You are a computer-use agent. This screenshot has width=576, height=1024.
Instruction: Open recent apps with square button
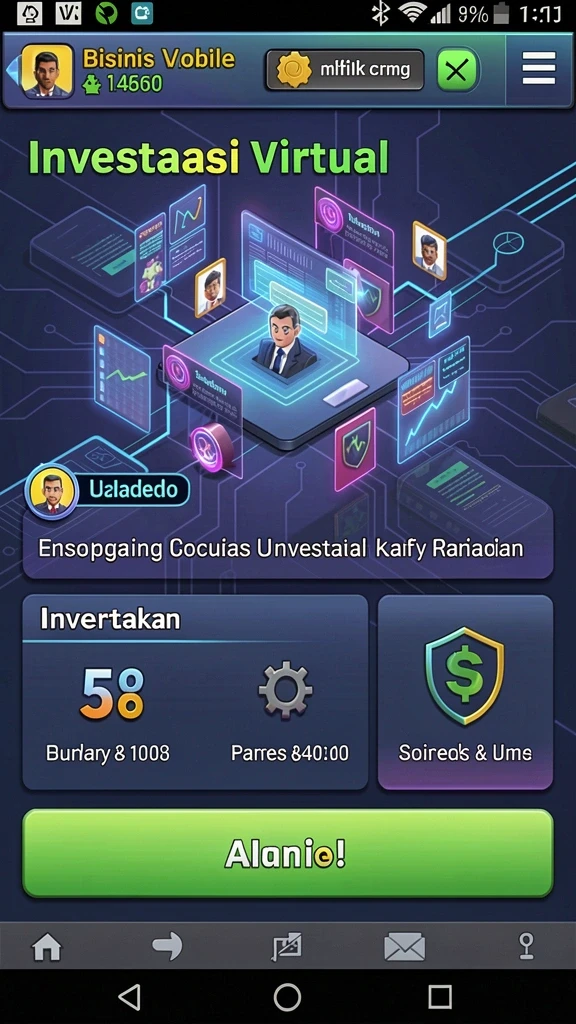440,997
